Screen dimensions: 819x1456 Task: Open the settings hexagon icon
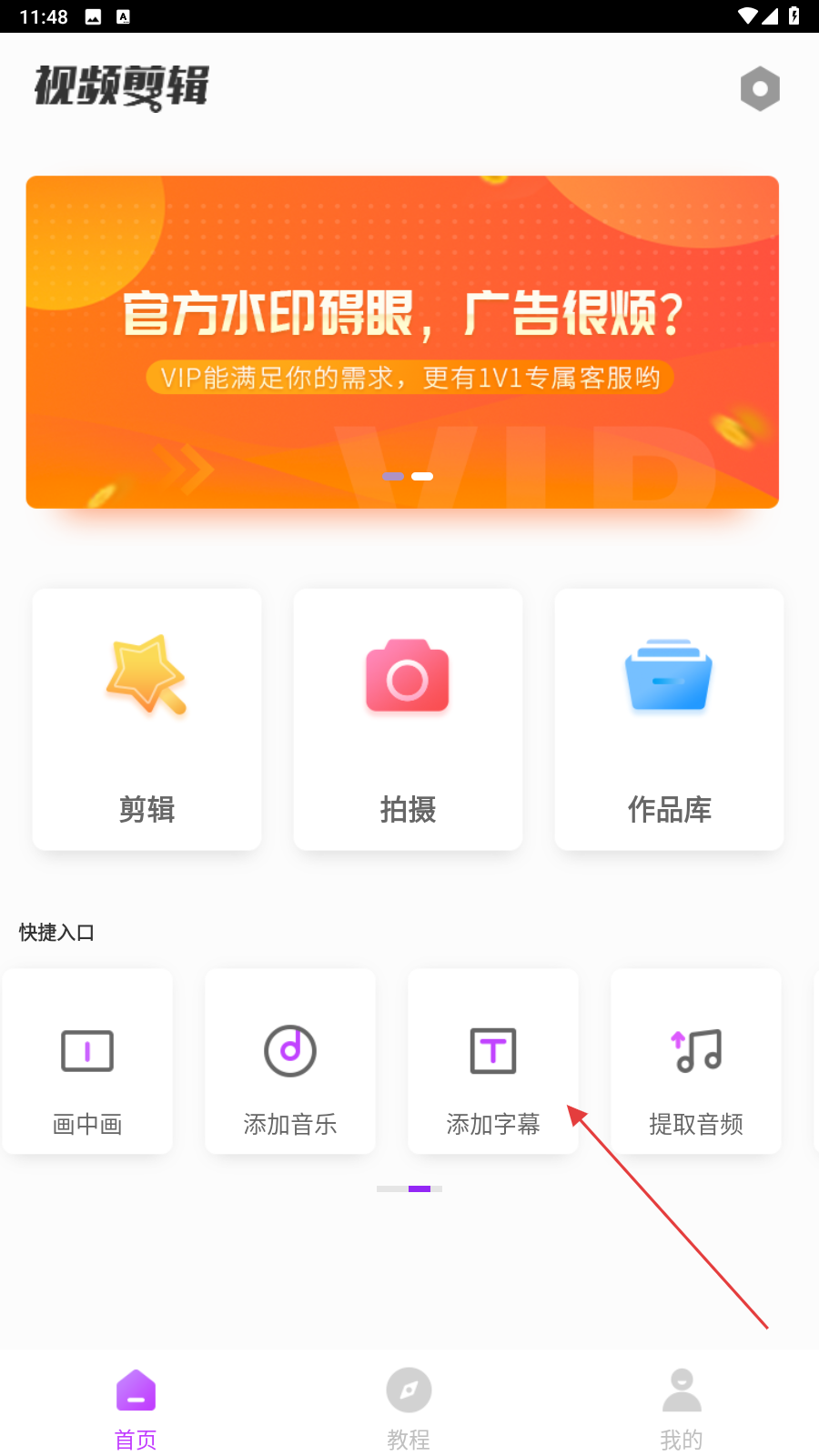760,89
